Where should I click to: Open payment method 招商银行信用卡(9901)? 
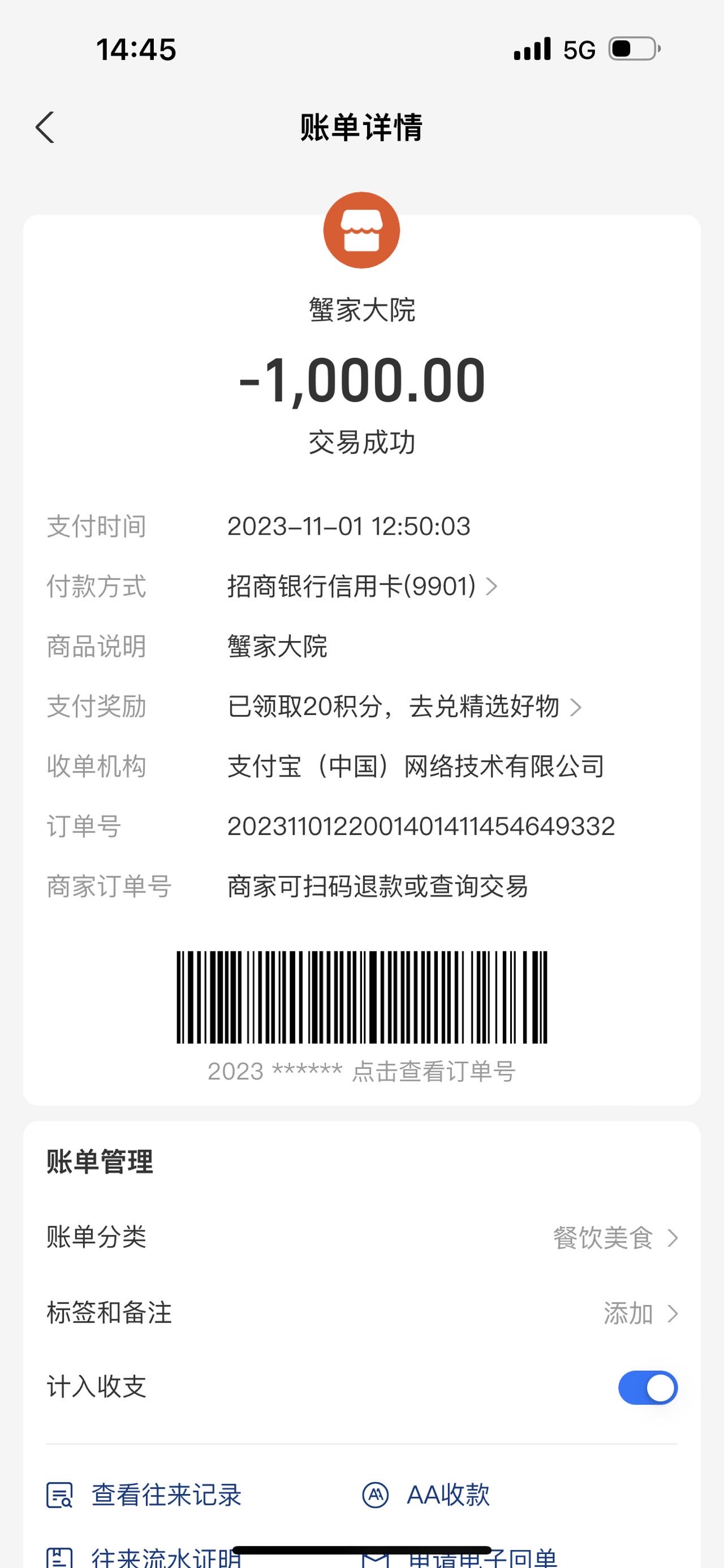point(363,586)
